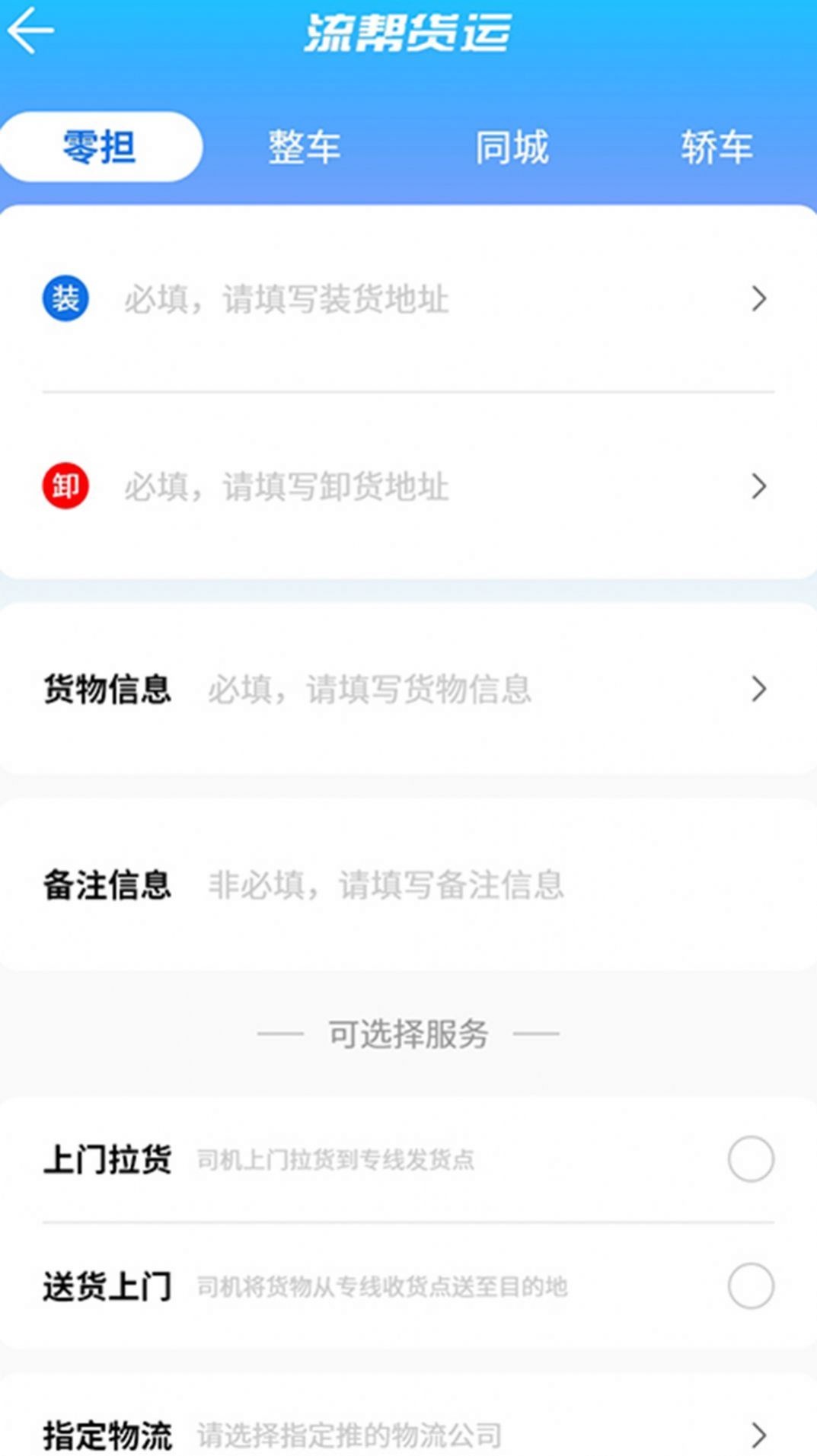Expand the unloading address row chevron
Image resolution: width=817 pixels, height=1456 pixels.
coord(758,488)
